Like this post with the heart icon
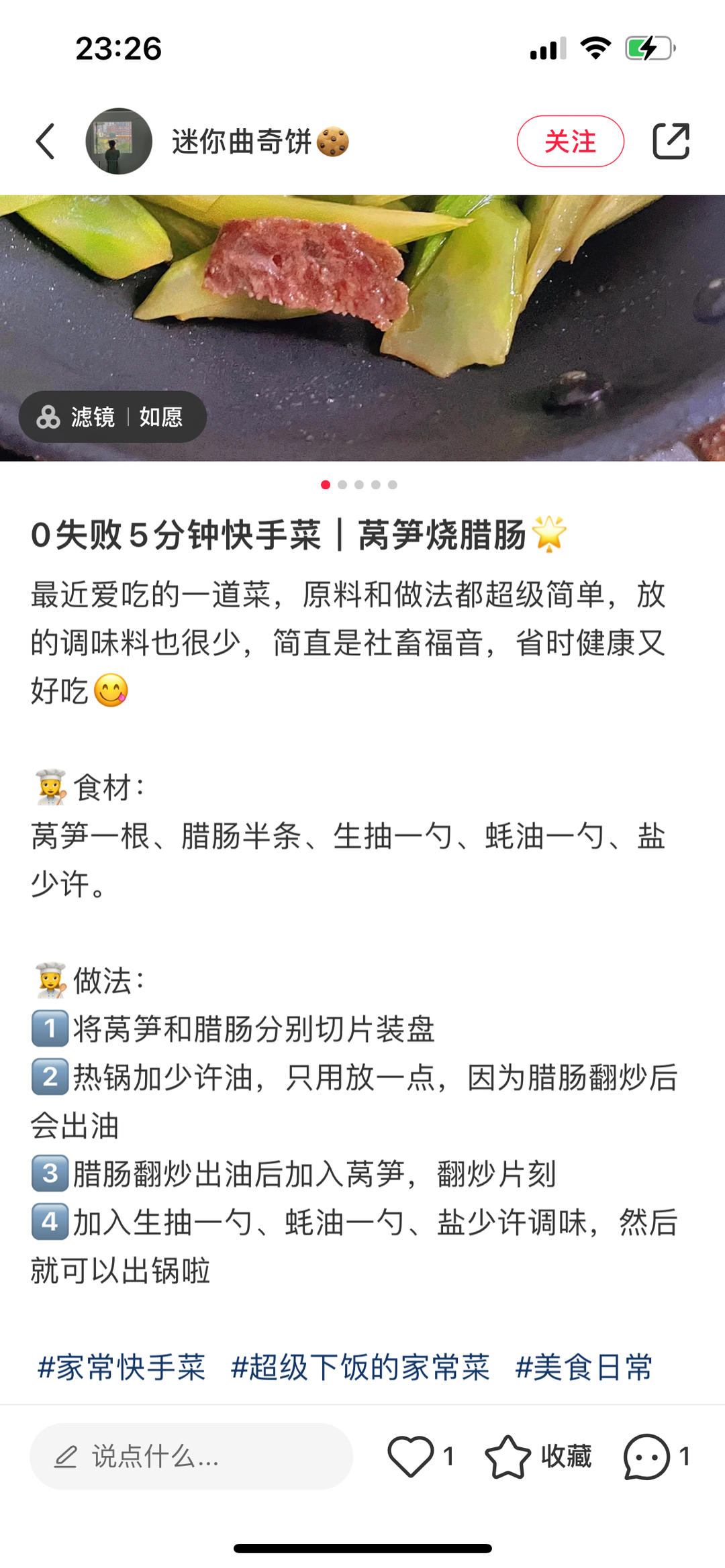 coord(410,1457)
